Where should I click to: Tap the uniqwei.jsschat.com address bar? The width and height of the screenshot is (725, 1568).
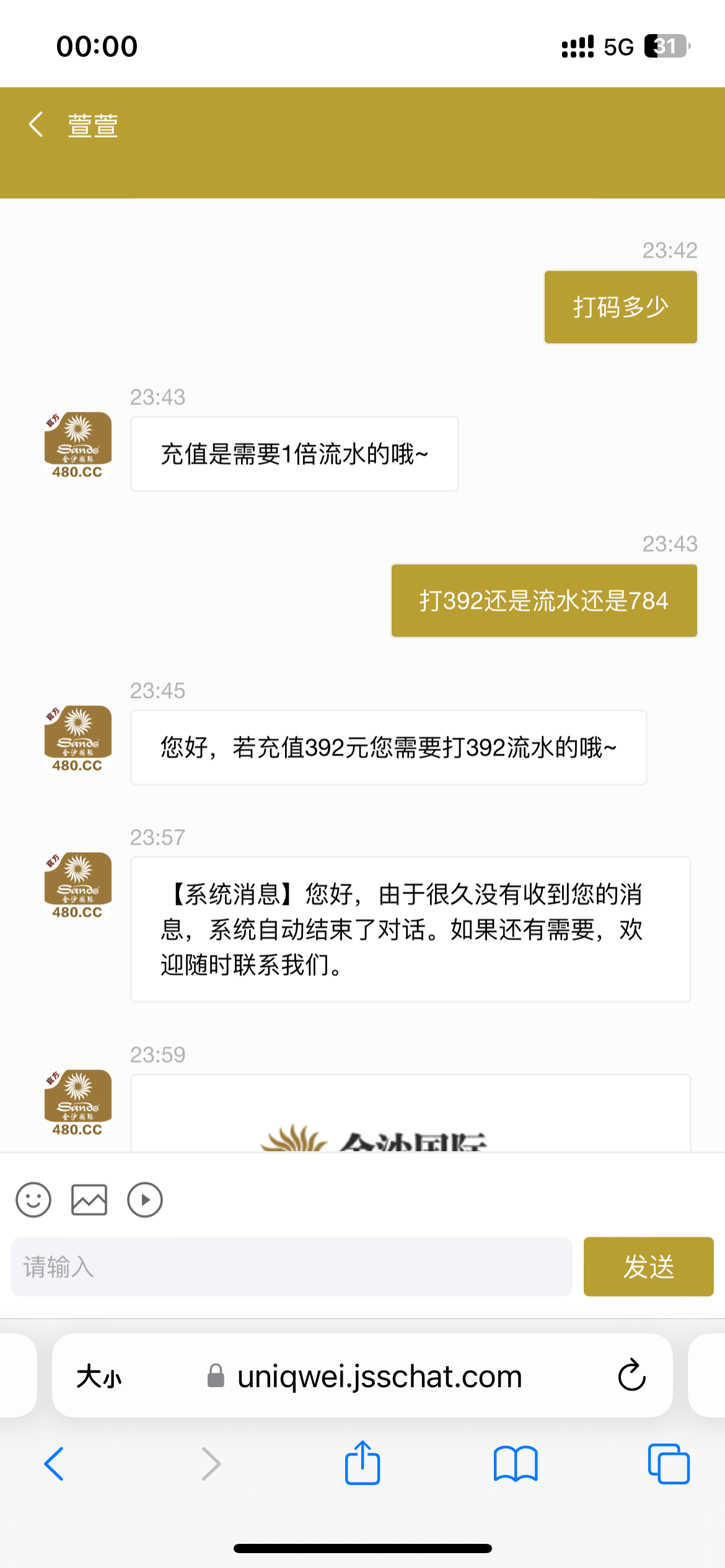(x=379, y=1377)
